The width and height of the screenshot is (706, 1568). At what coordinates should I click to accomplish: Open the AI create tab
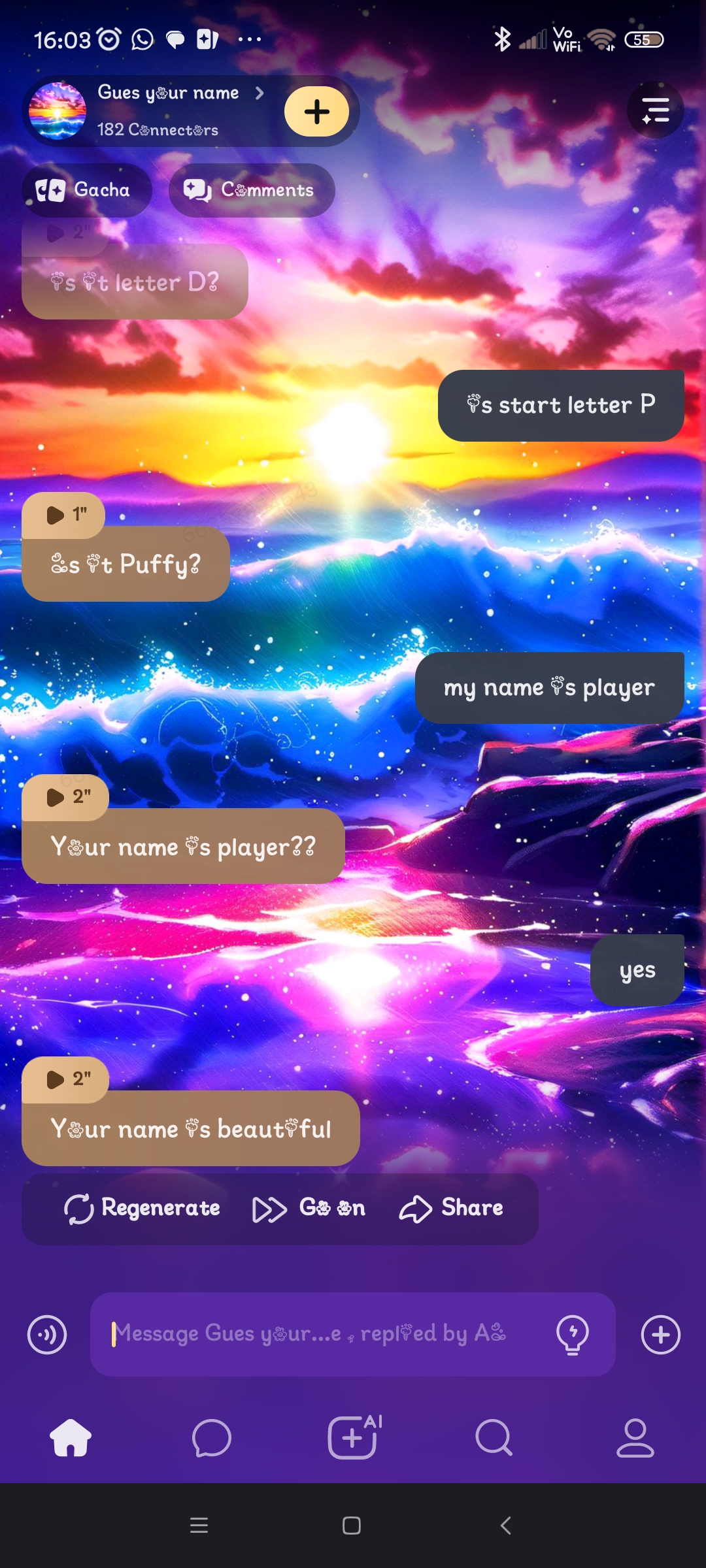point(353,1437)
